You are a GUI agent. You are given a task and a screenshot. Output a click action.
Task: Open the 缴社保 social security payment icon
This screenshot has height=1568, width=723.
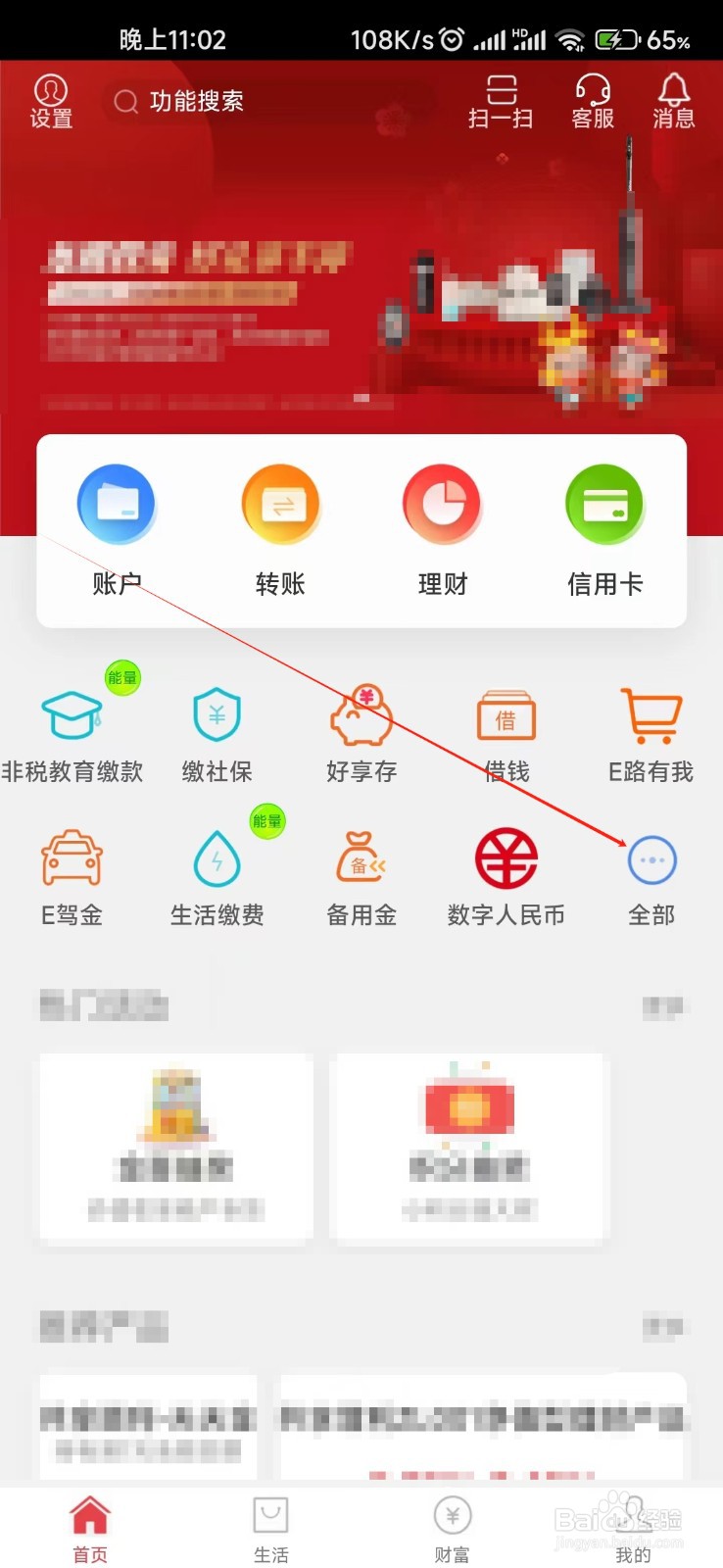(217, 716)
